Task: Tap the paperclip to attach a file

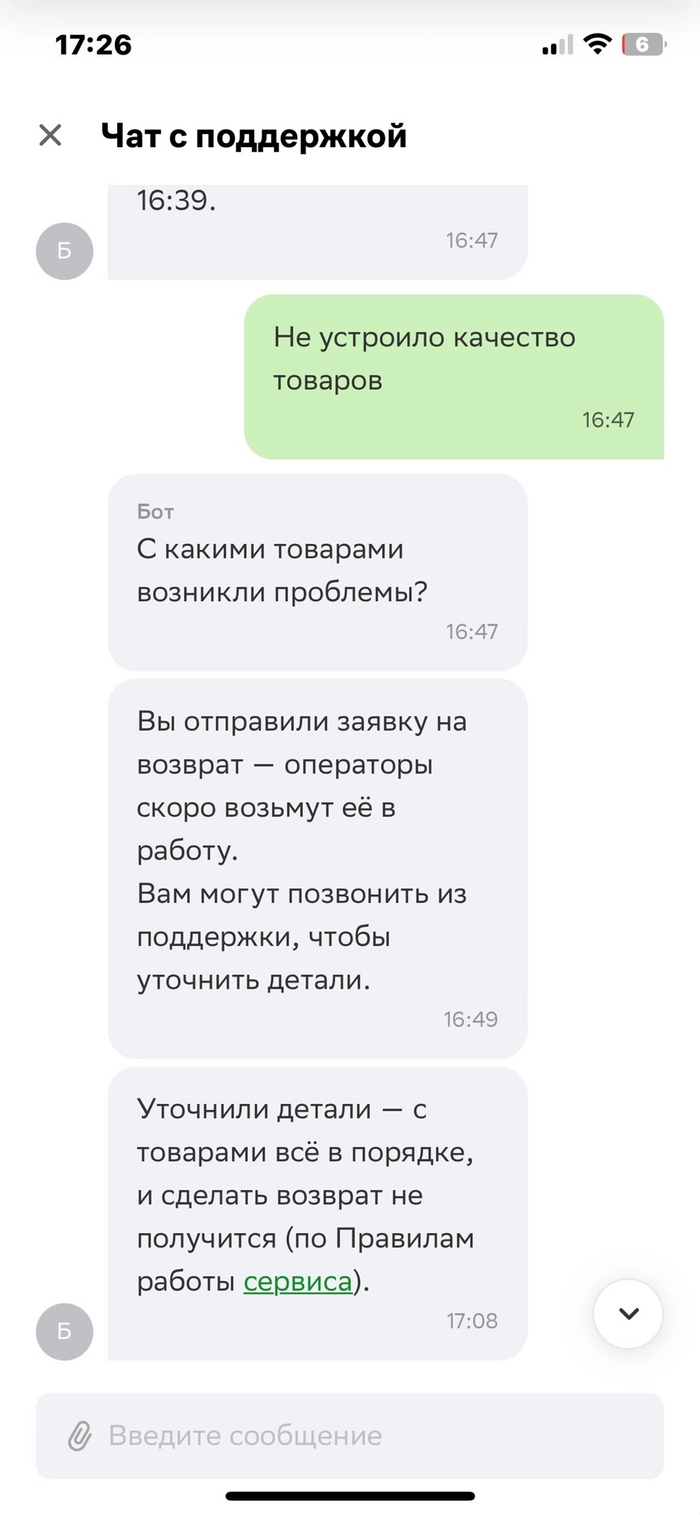Action: coord(79,1437)
